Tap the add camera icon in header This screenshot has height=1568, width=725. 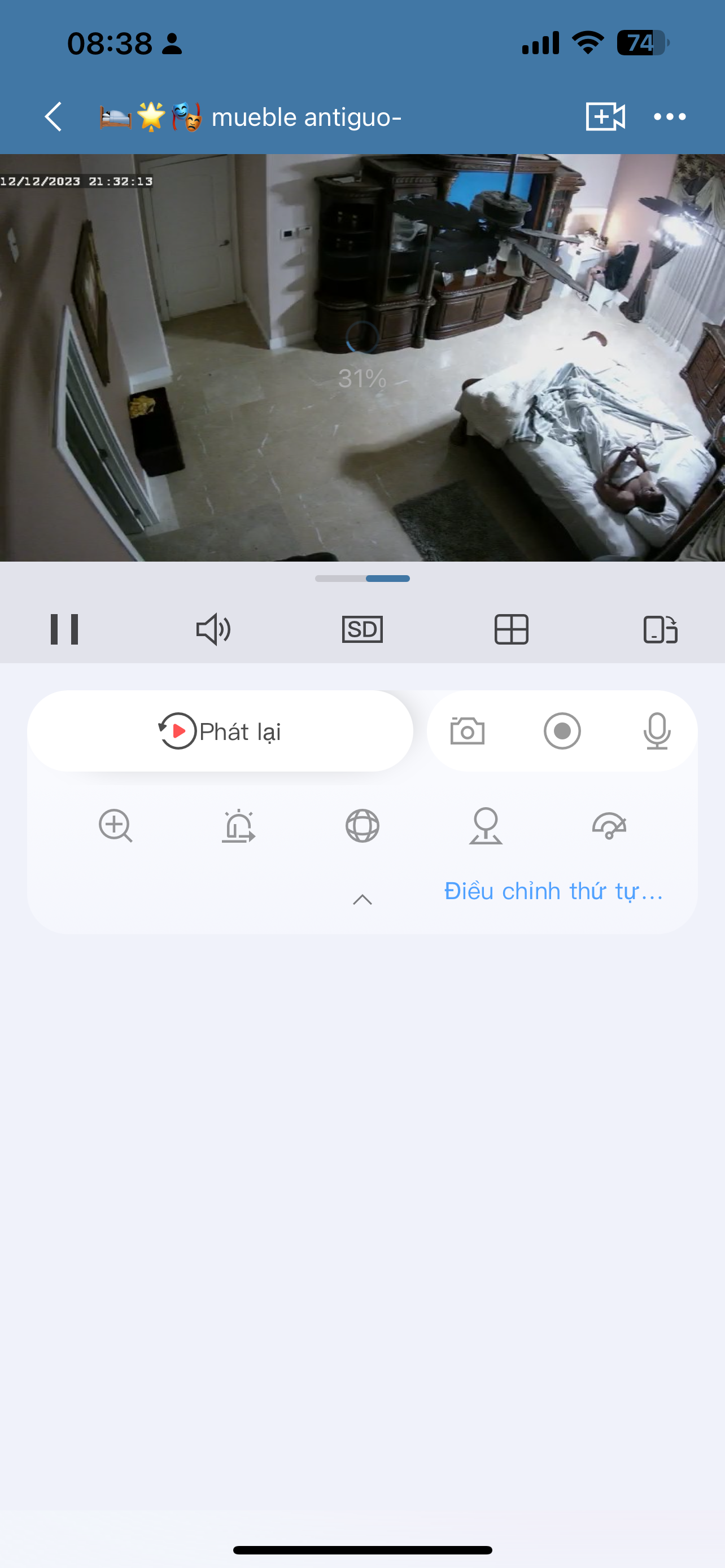point(605,116)
